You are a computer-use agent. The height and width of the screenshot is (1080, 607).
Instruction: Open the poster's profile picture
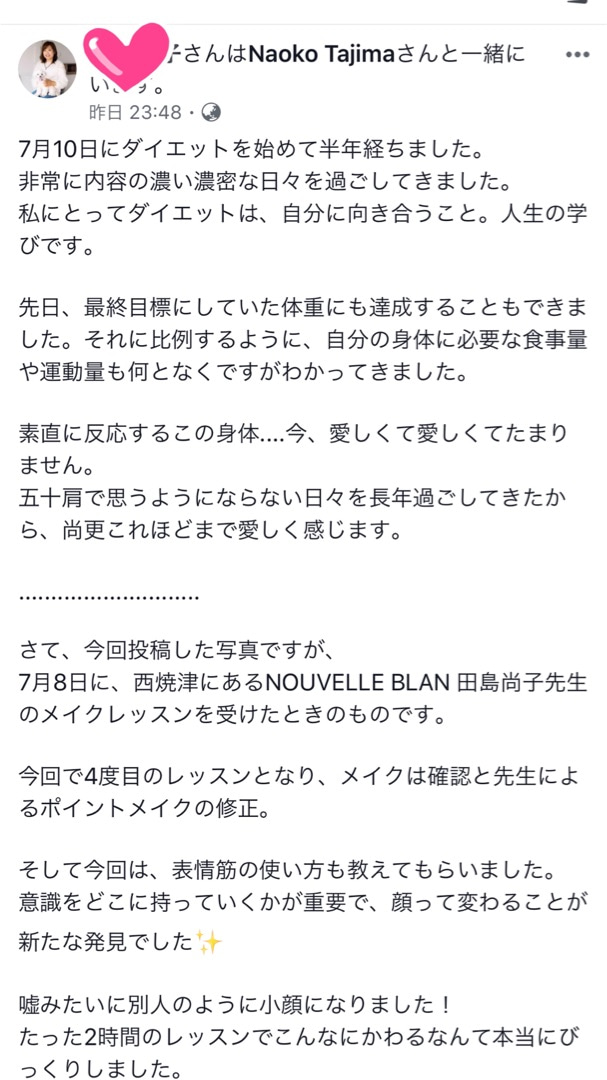[x=47, y=68]
